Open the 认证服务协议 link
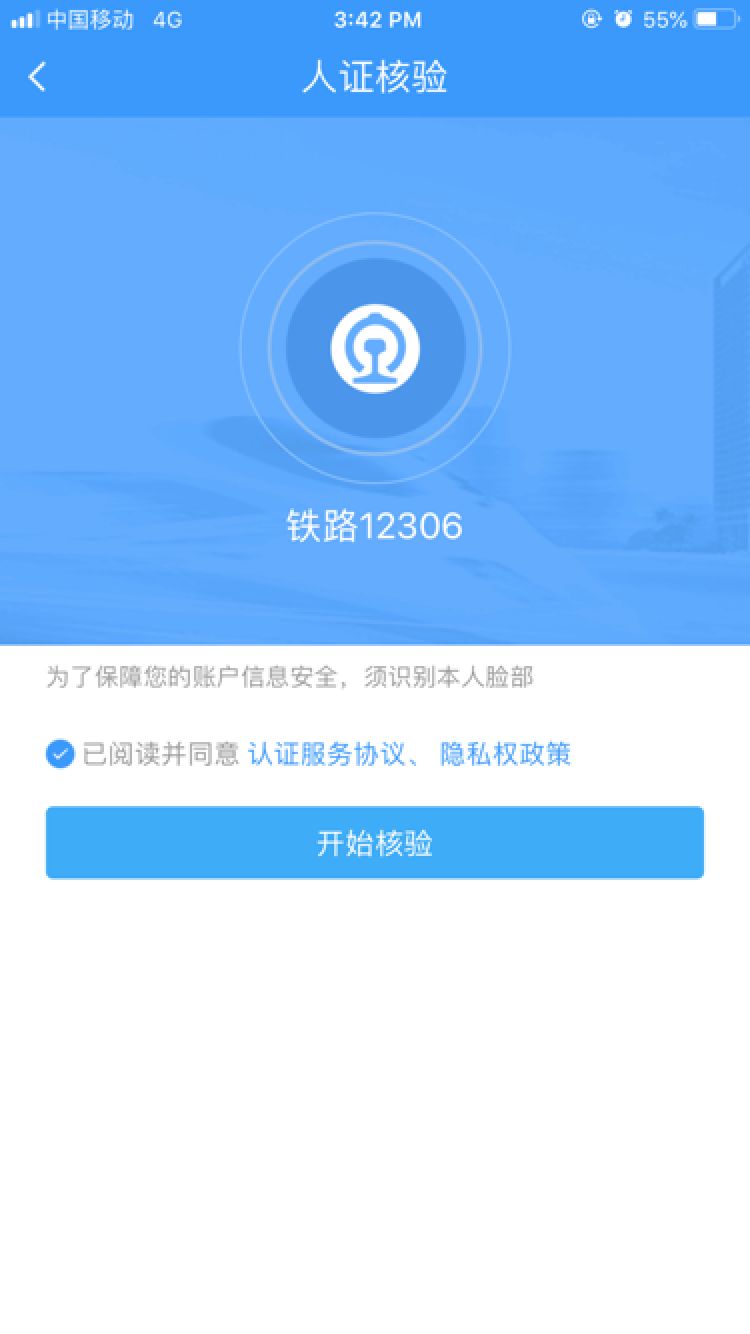 pyautogui.click(x=326, y=754)
